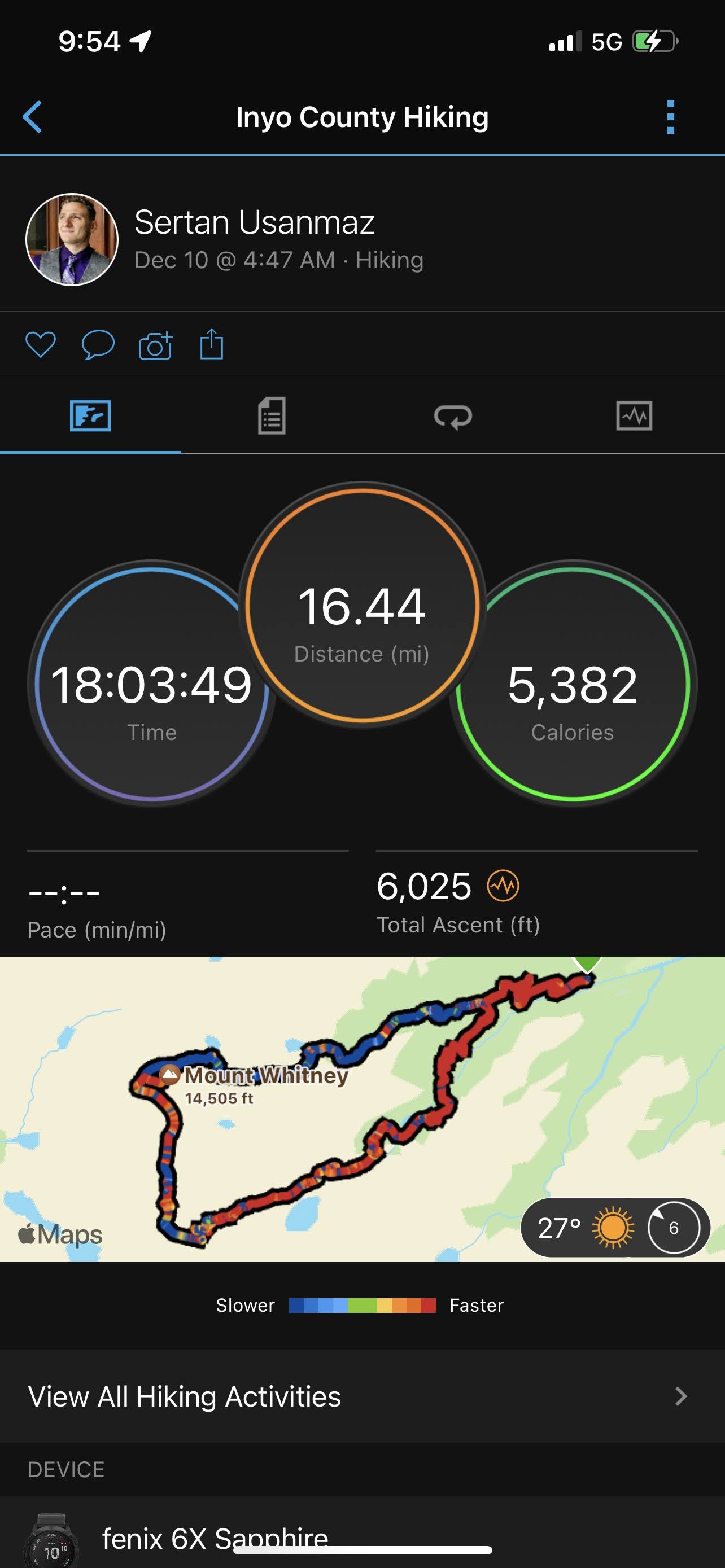The height and width of the screenshot is (1568, 725).
Task: Open the 27° weather details badge
Action: click(615, 1228)
